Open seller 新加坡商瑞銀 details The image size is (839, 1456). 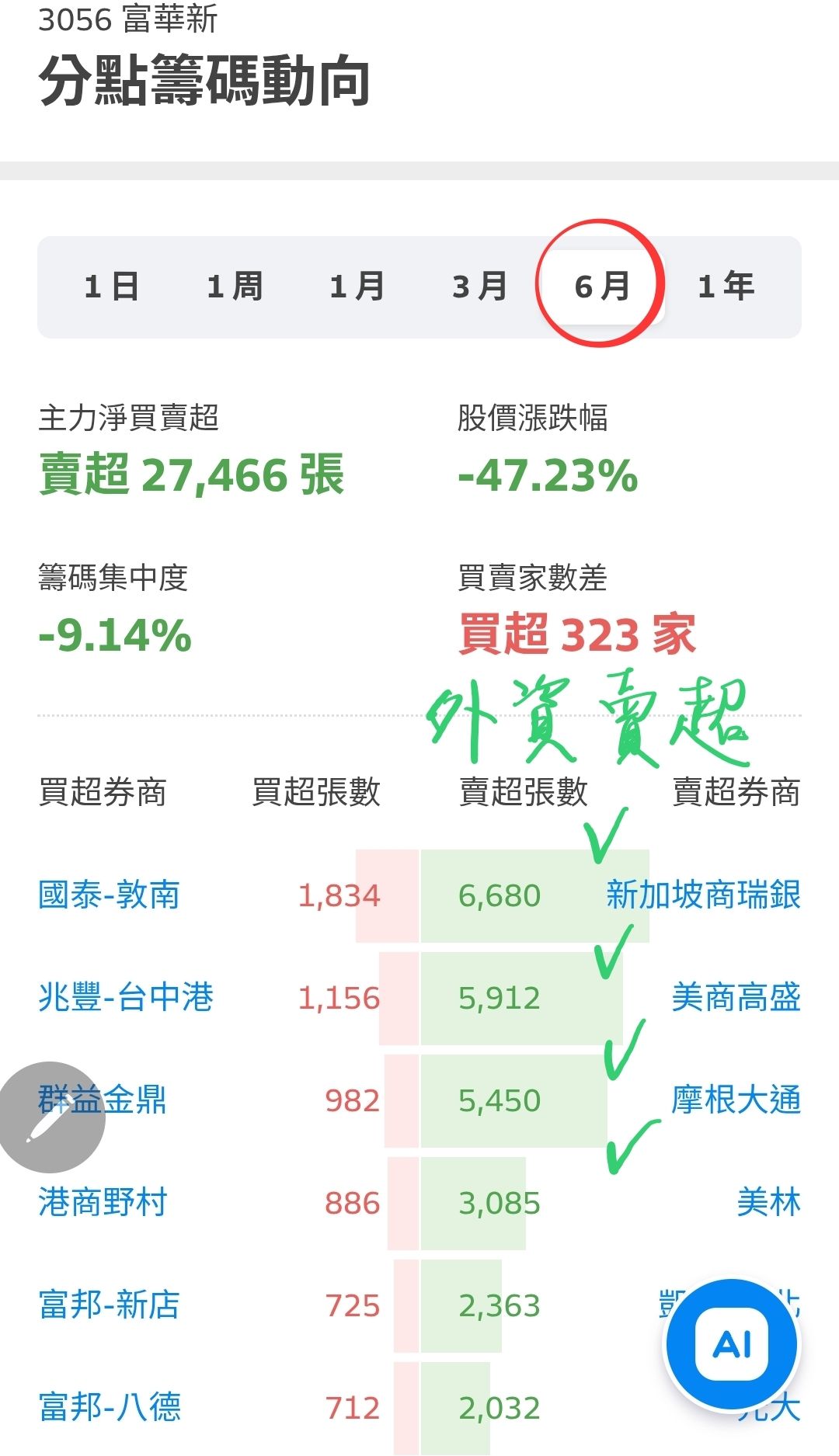click(x=703, y=895)
